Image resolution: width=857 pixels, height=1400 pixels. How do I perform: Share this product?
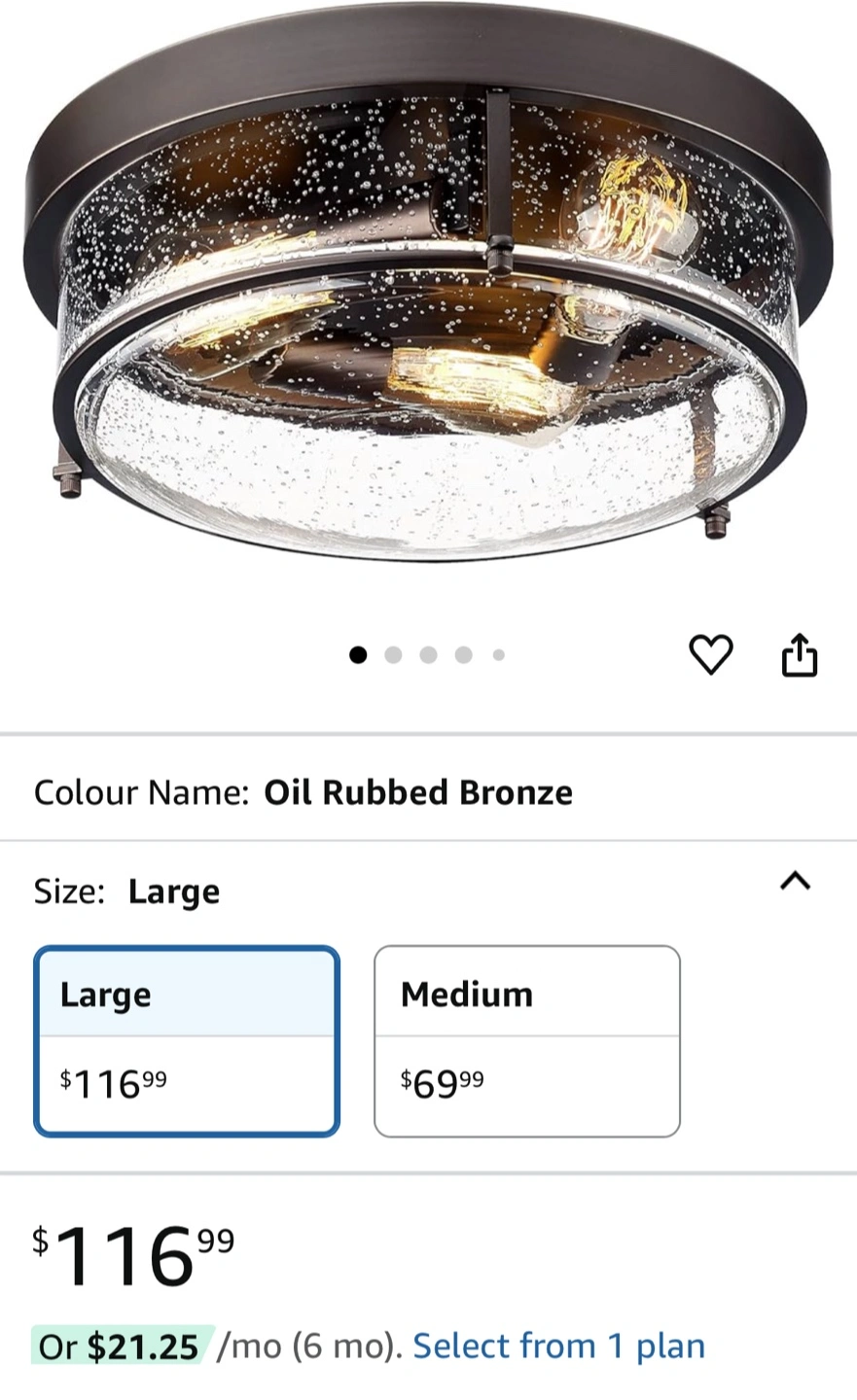[x=800, y=654]
